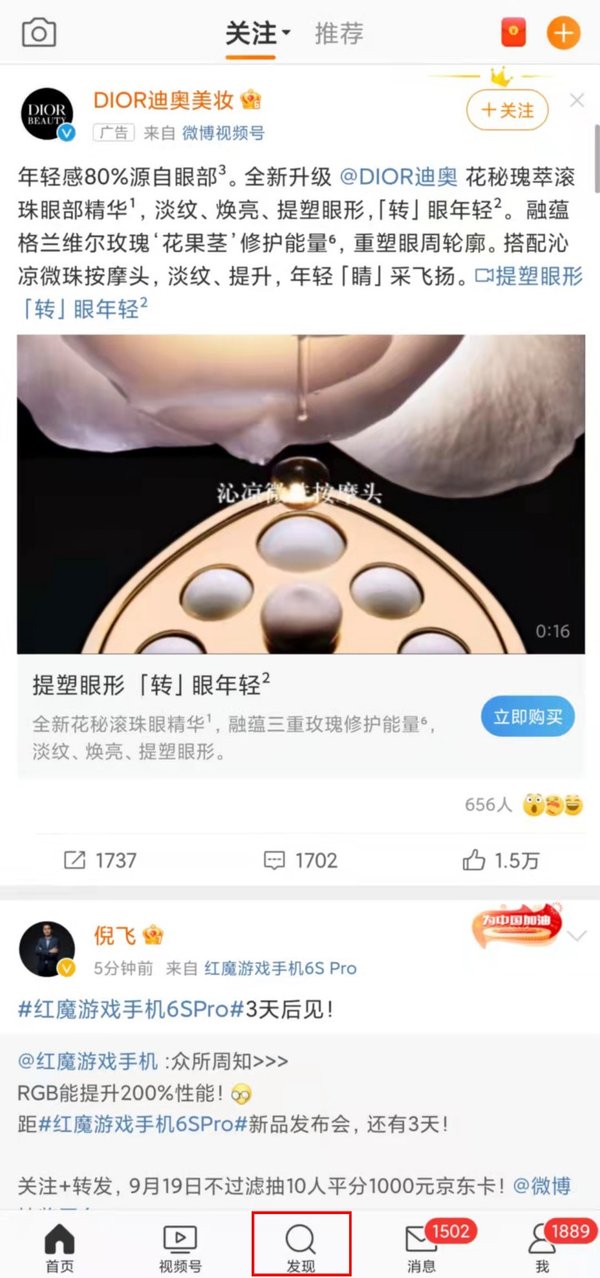Open the 发现 tab
This screenshot has height=1278, width=600.
[300, 1247]
